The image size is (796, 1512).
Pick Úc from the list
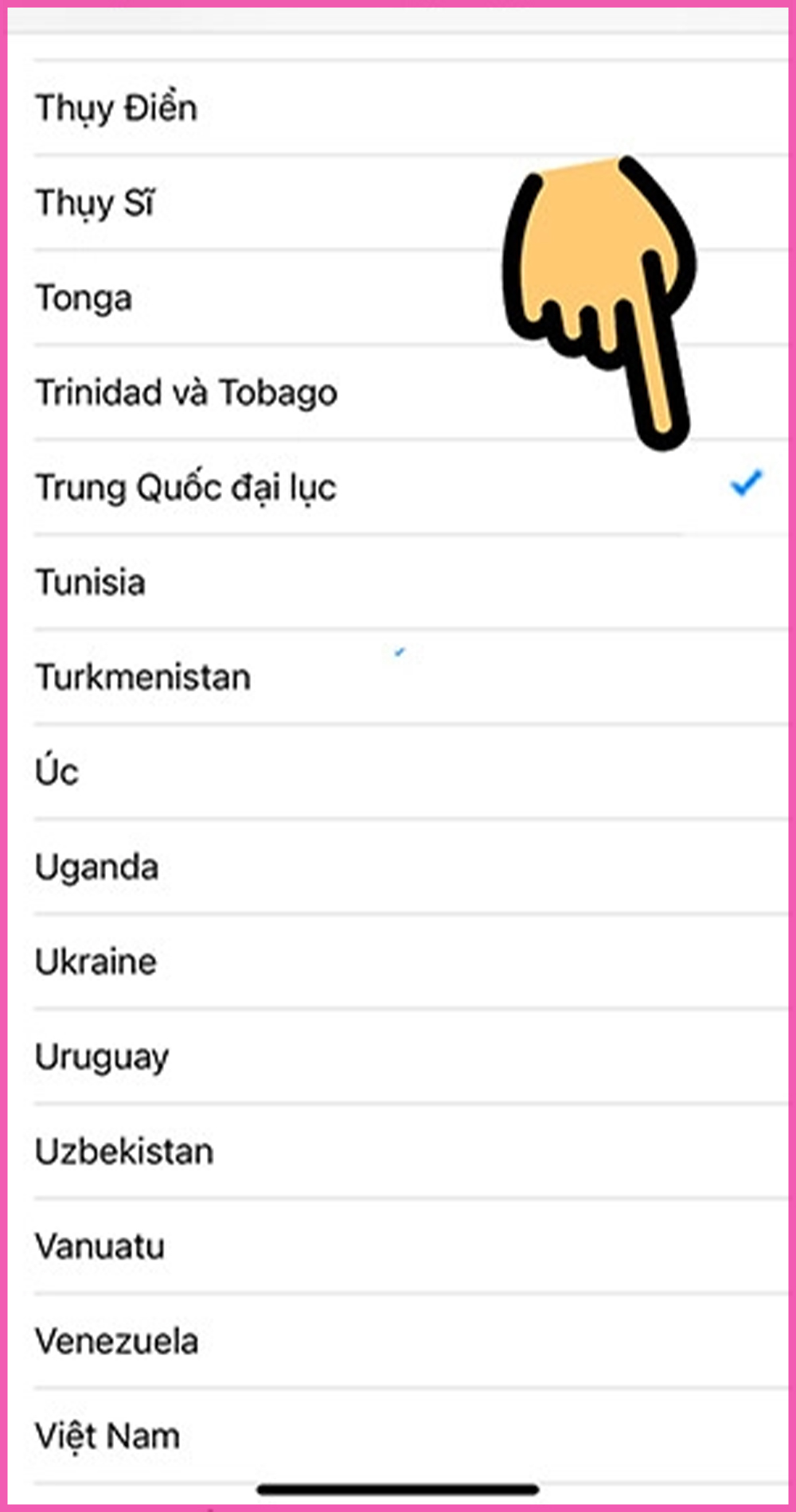398,772
